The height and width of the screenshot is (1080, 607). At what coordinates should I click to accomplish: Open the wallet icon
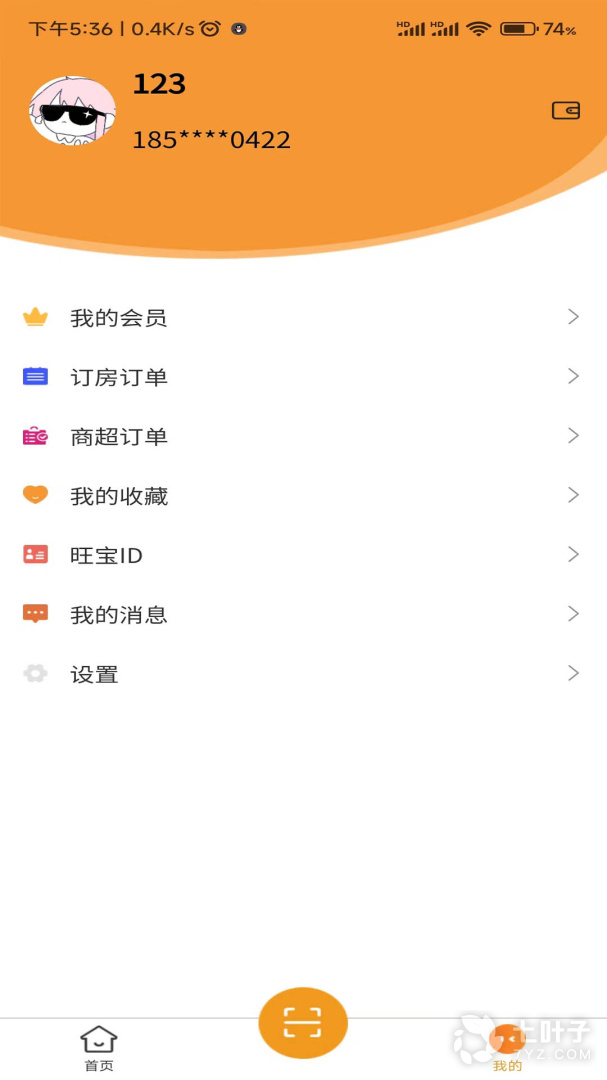[566, 110]
